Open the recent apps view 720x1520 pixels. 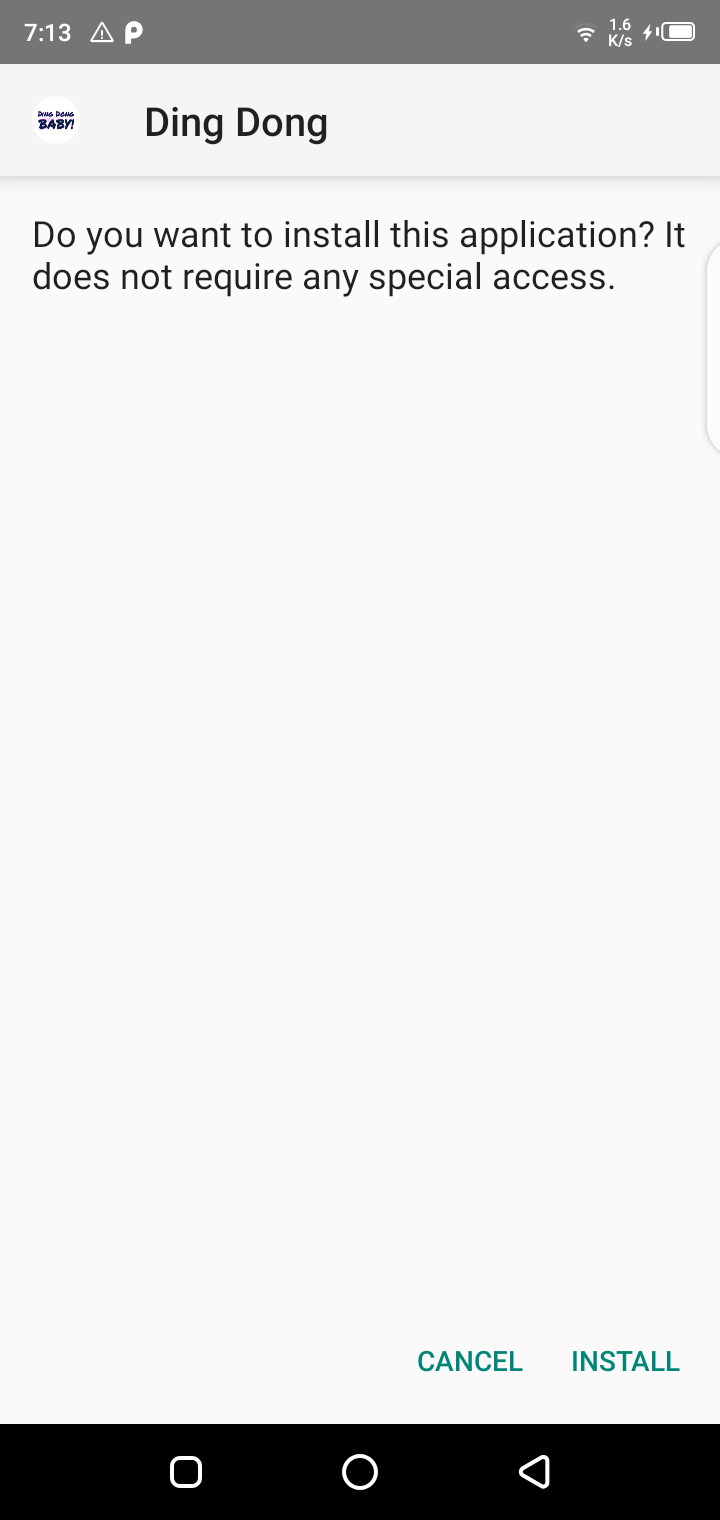click(186, 1471)
